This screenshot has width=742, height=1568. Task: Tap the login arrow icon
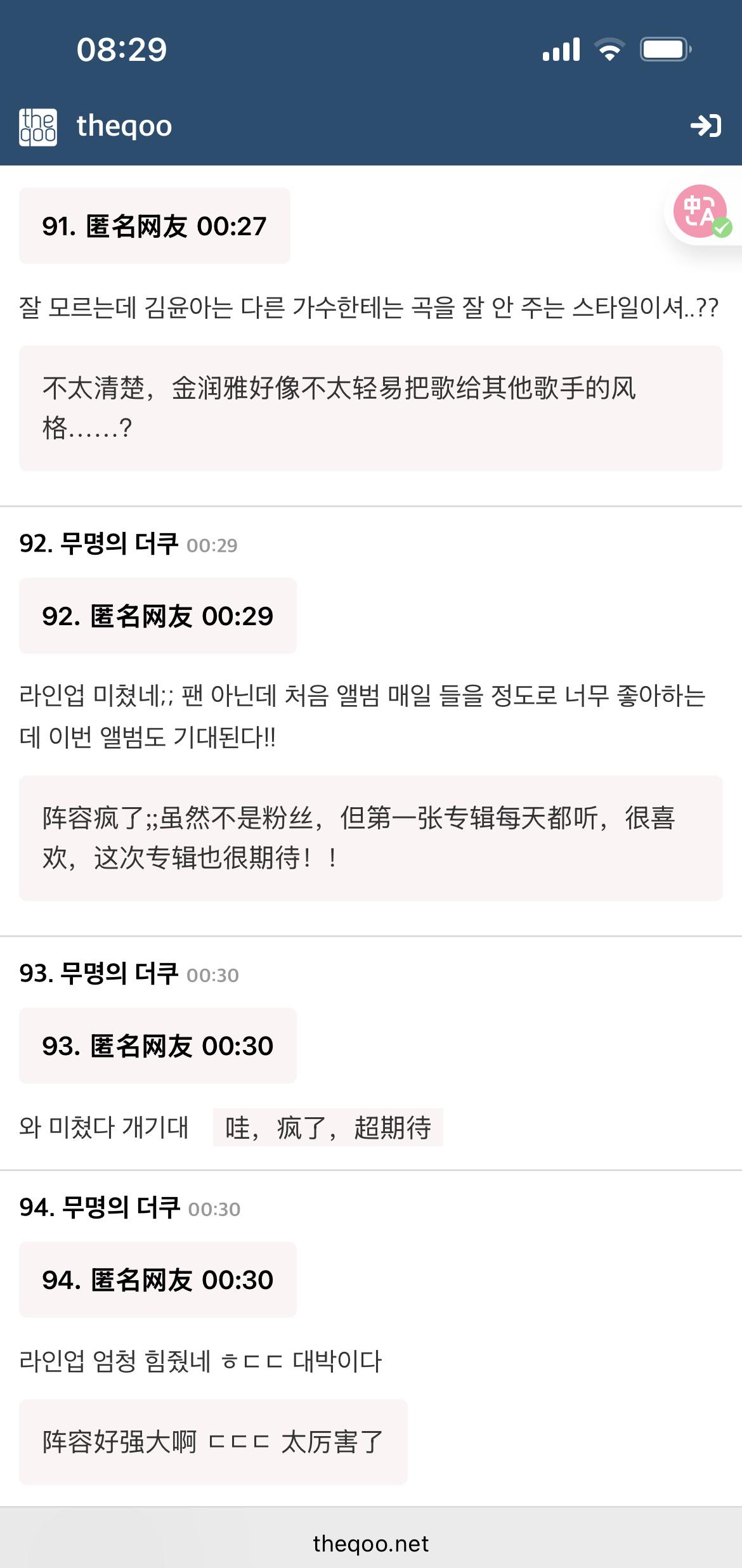point(705,126)
